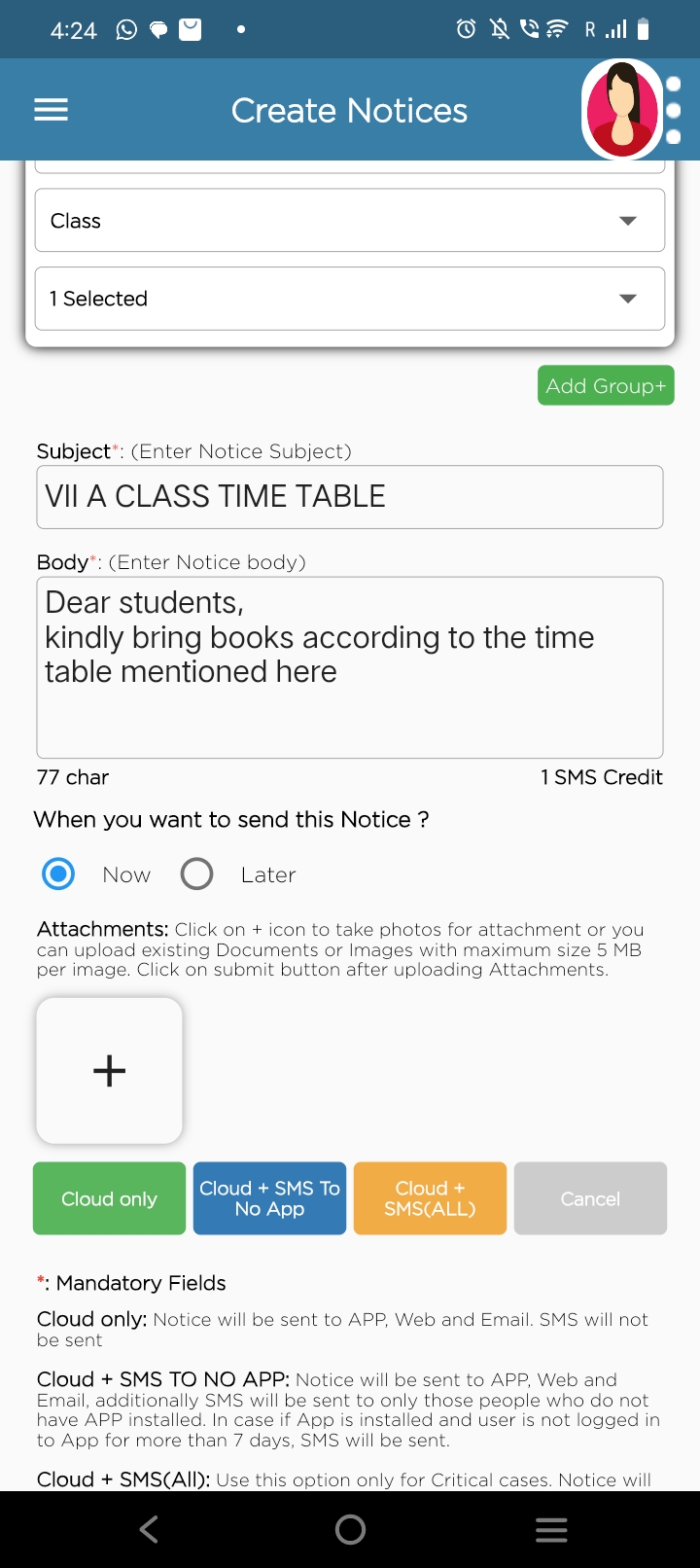Expand the Class dropdown
The image size is (700, 1568).
[350, 221]
